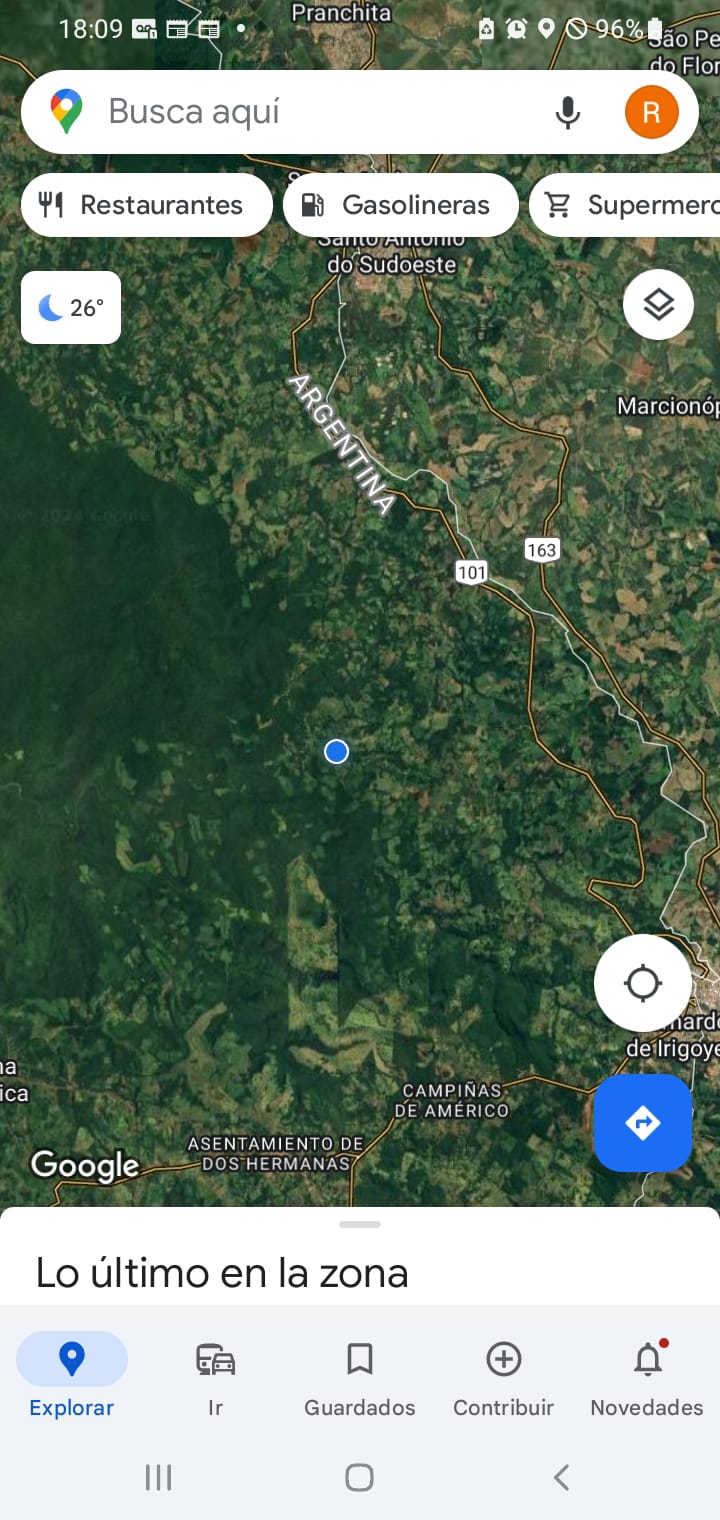The height and width of the screenshot is (1520, 720).
Task: Switch to the Novedades tab
Action: 647,1376
